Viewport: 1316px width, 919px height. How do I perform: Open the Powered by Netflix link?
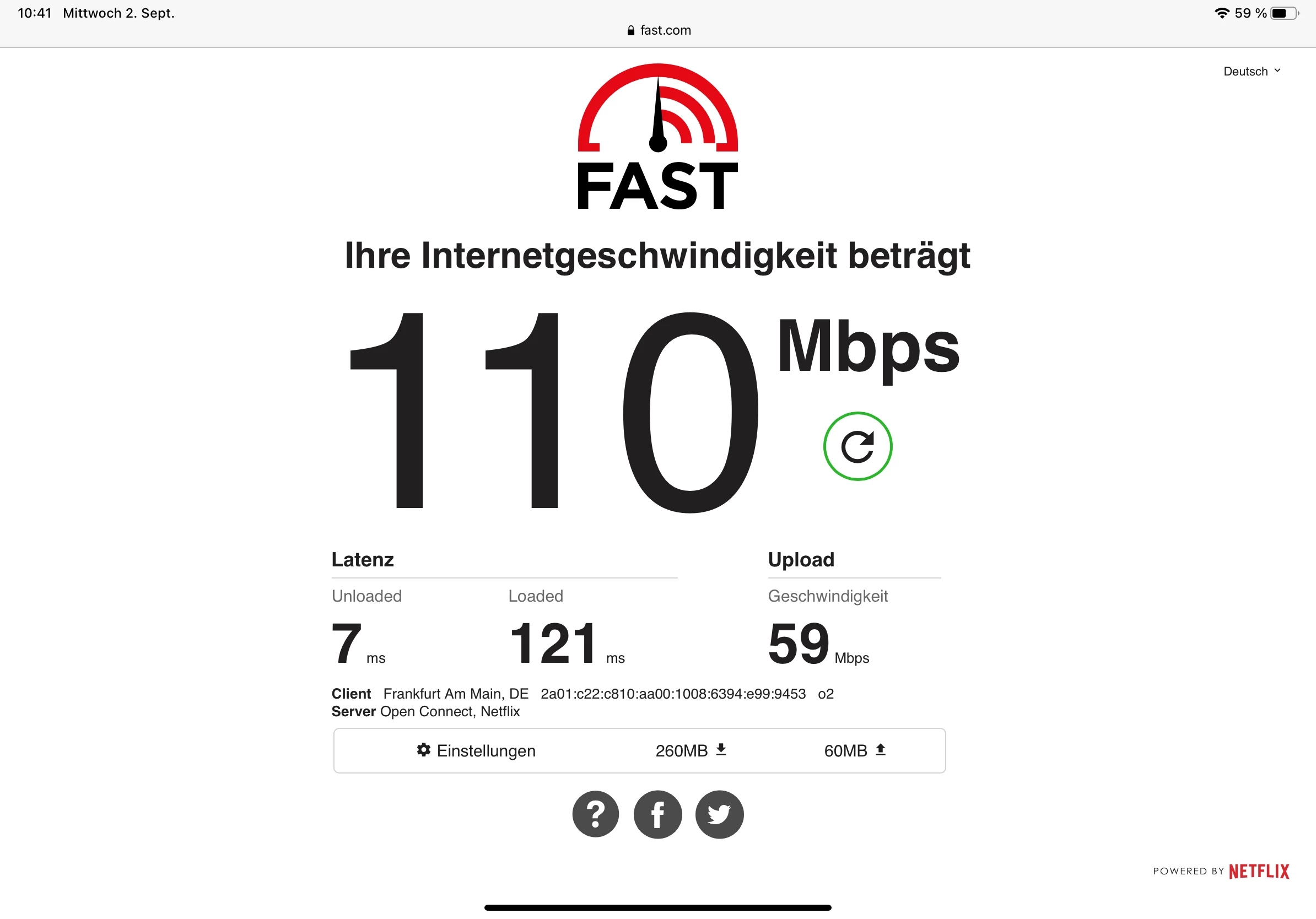click(x=1221, y=871)
